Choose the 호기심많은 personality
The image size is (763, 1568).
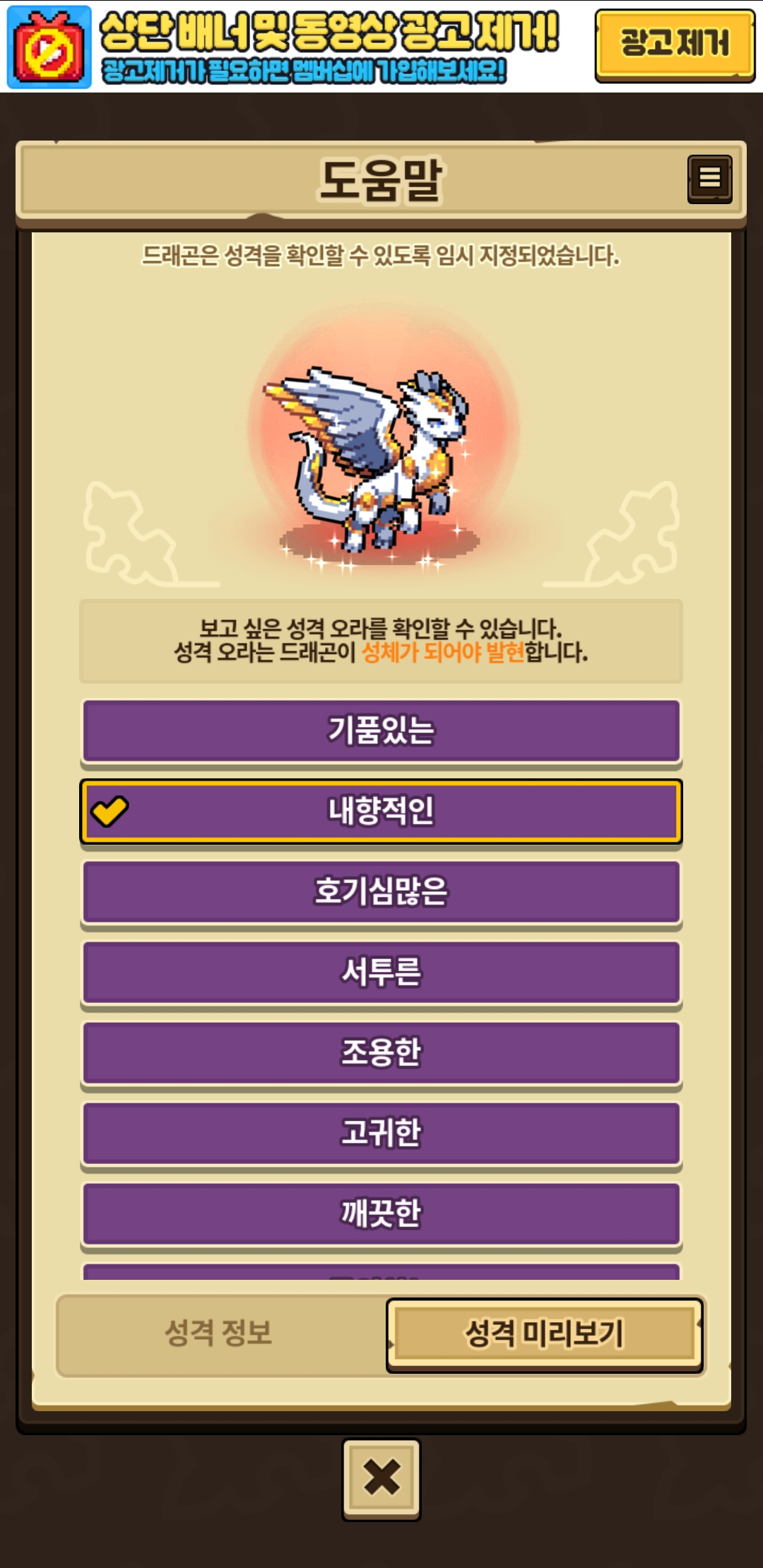[x=381, y=892]
